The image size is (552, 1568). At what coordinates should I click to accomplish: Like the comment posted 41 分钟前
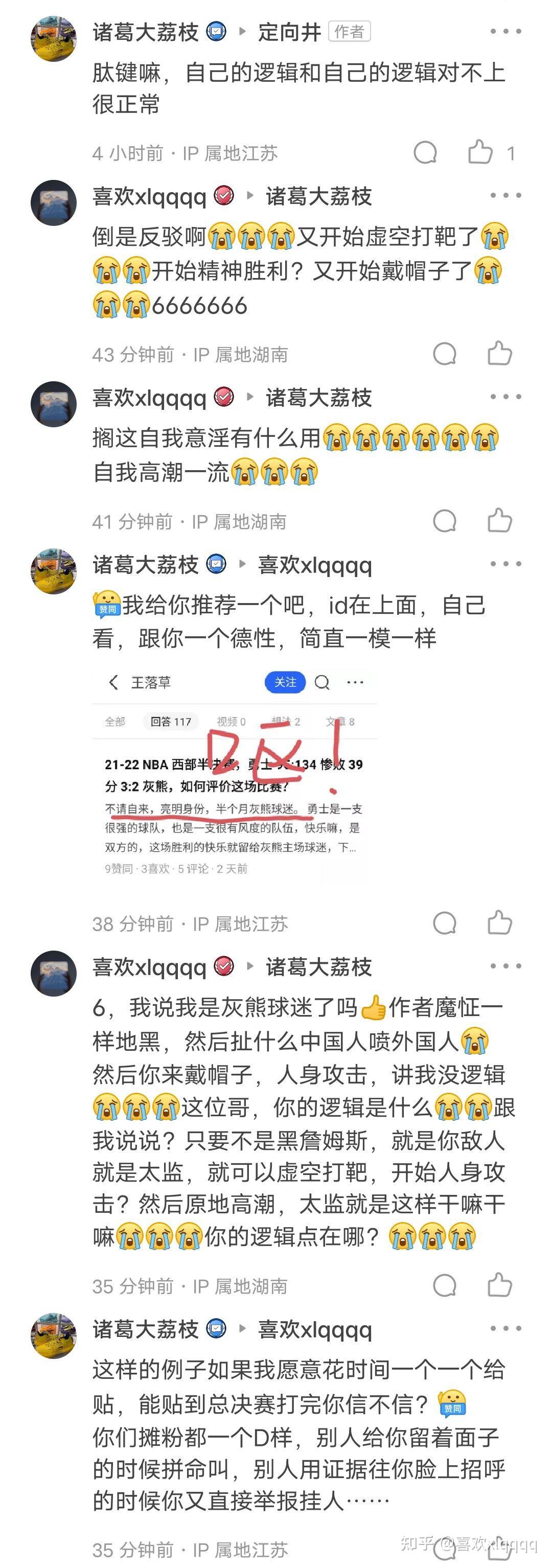(x=500, y=521)
